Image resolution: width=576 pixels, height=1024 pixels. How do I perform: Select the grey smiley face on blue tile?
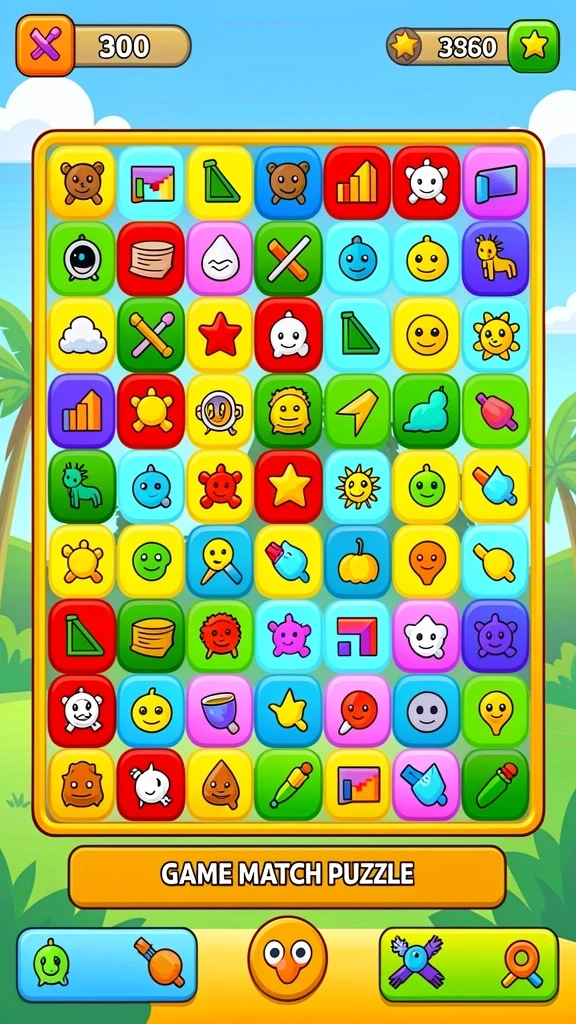(x=426, y=711)
